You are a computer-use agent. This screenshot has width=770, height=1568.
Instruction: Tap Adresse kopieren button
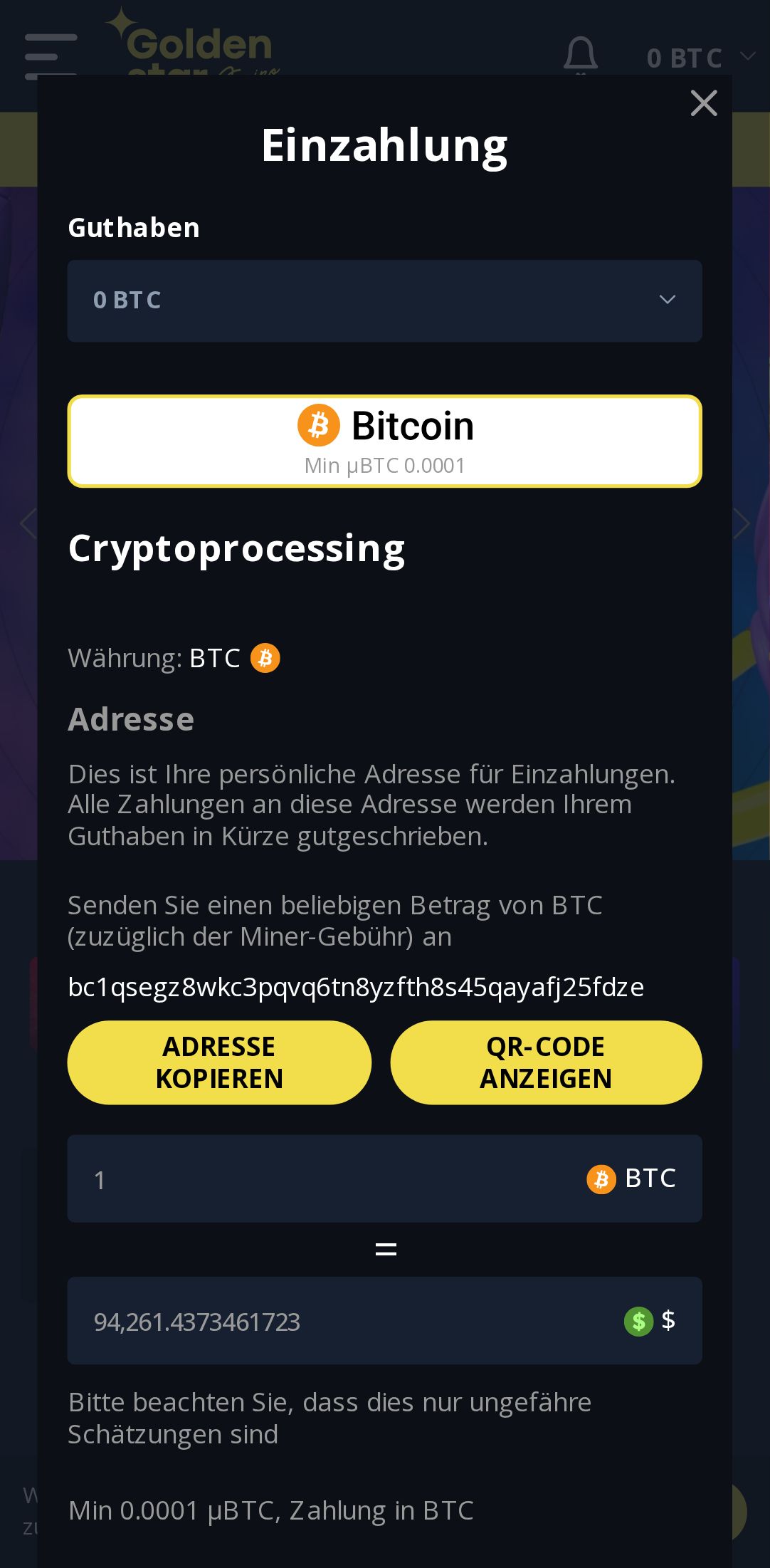(x=219, y=1062)
